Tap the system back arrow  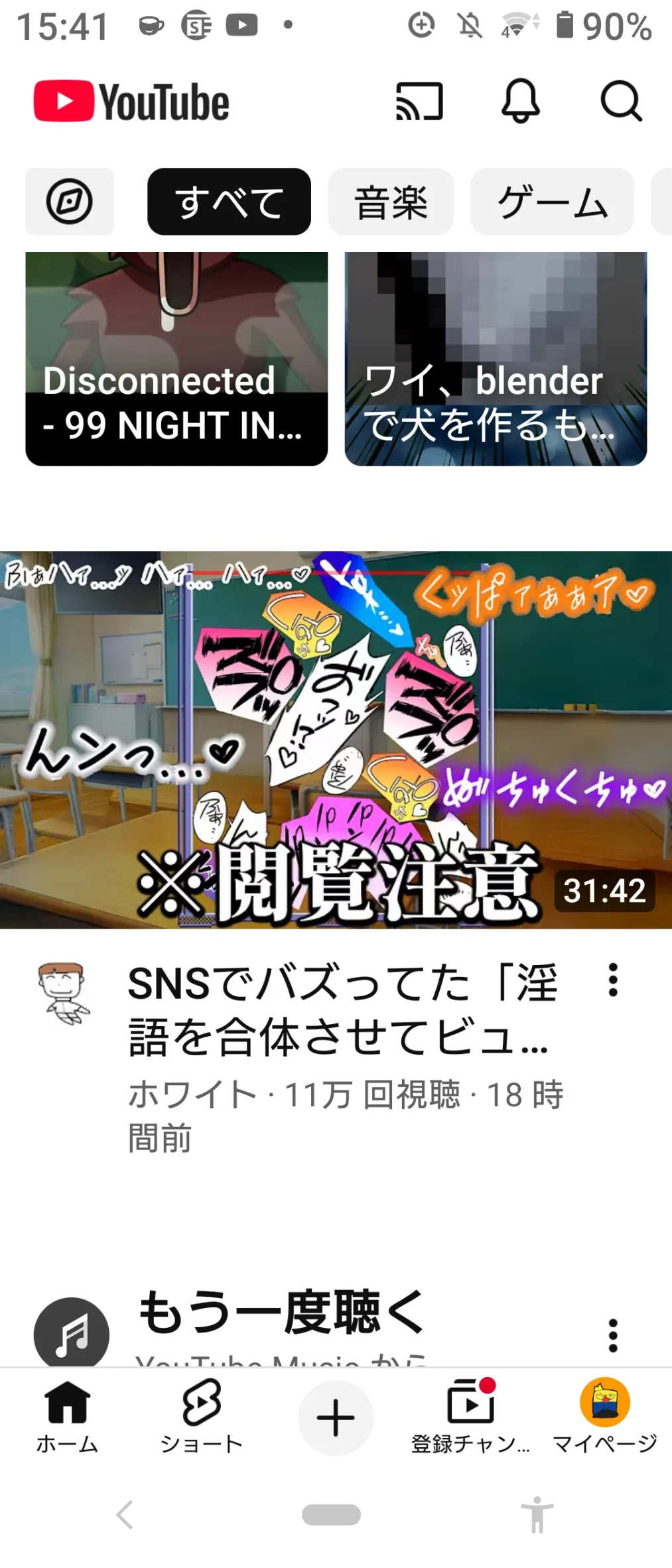[125, 1515]
